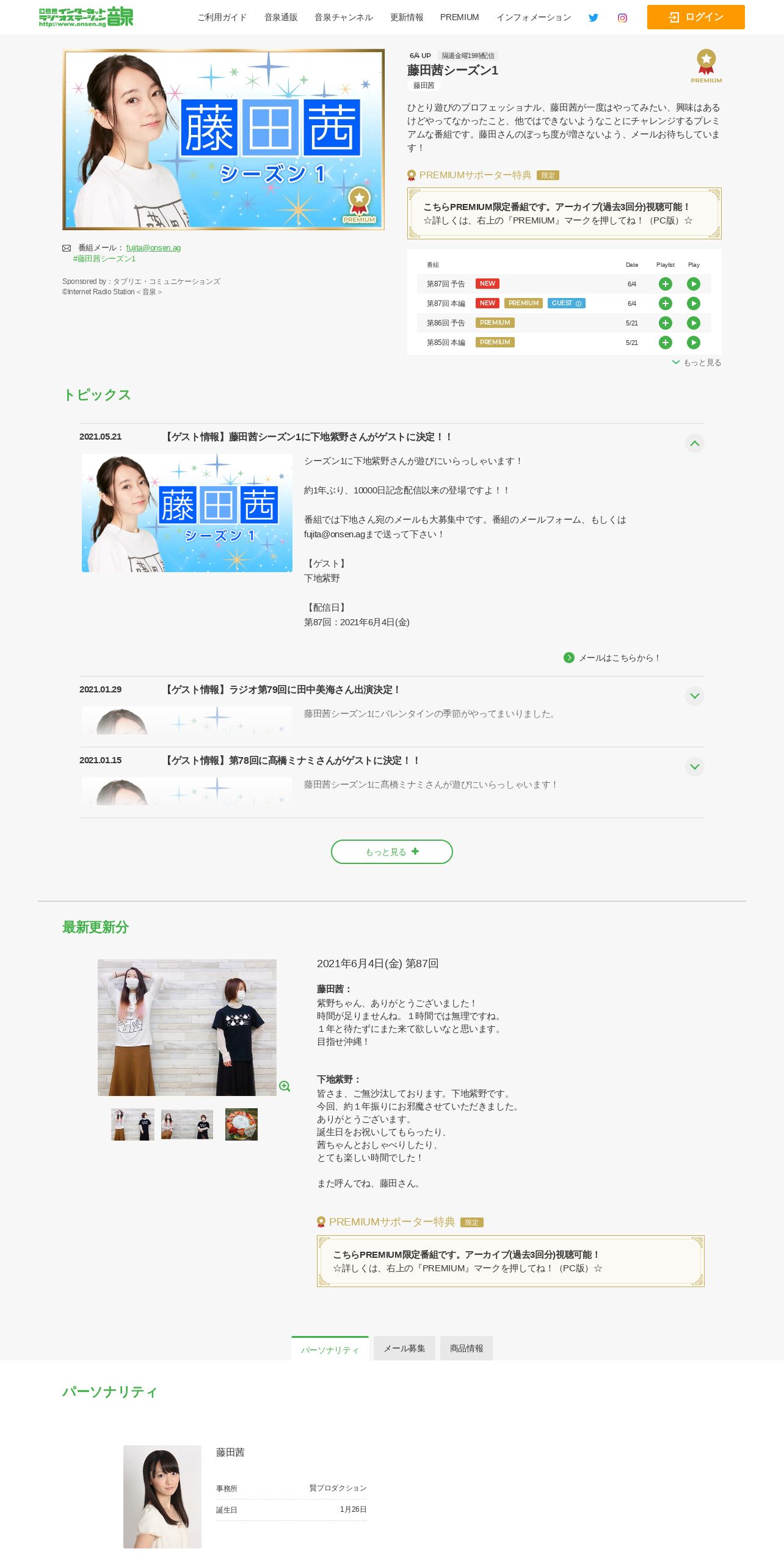Open ご利用ガイド in top navigation

tap(222, 17)
